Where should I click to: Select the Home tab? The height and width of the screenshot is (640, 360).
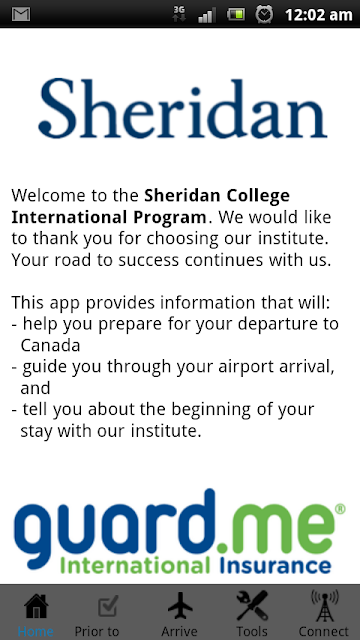[36, 612]
